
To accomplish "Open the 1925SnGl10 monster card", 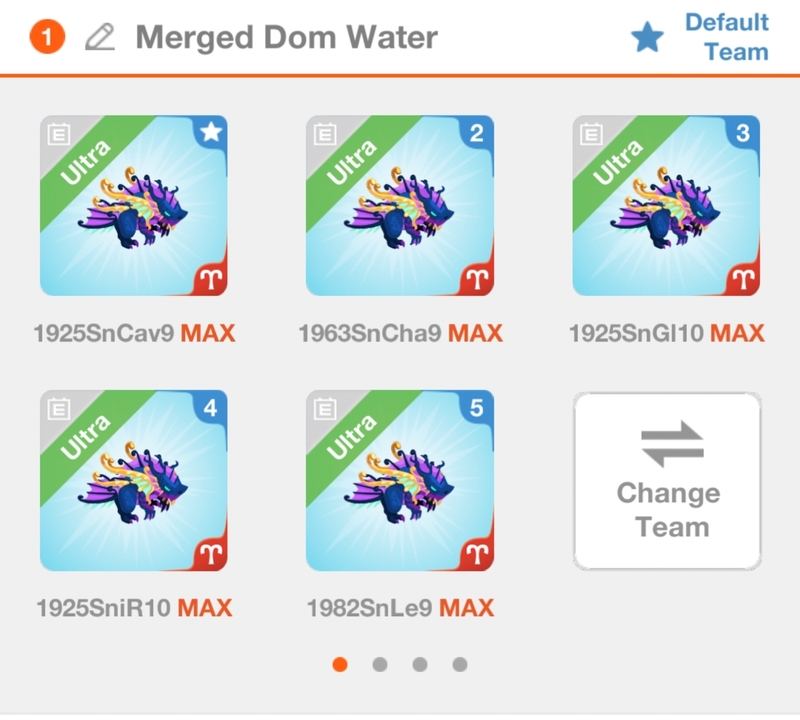I will click(667, 206).
